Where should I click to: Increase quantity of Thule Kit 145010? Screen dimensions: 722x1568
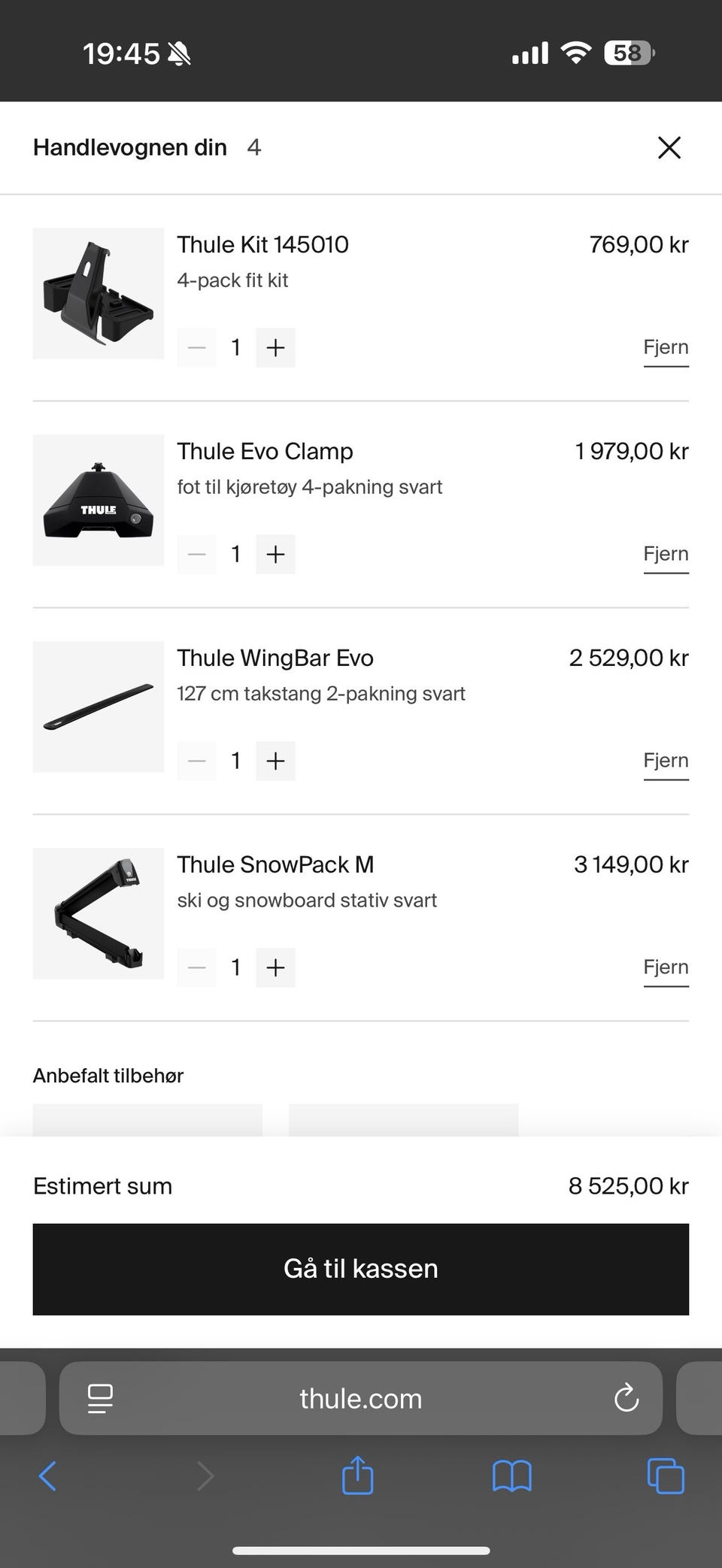click(275, 347)
